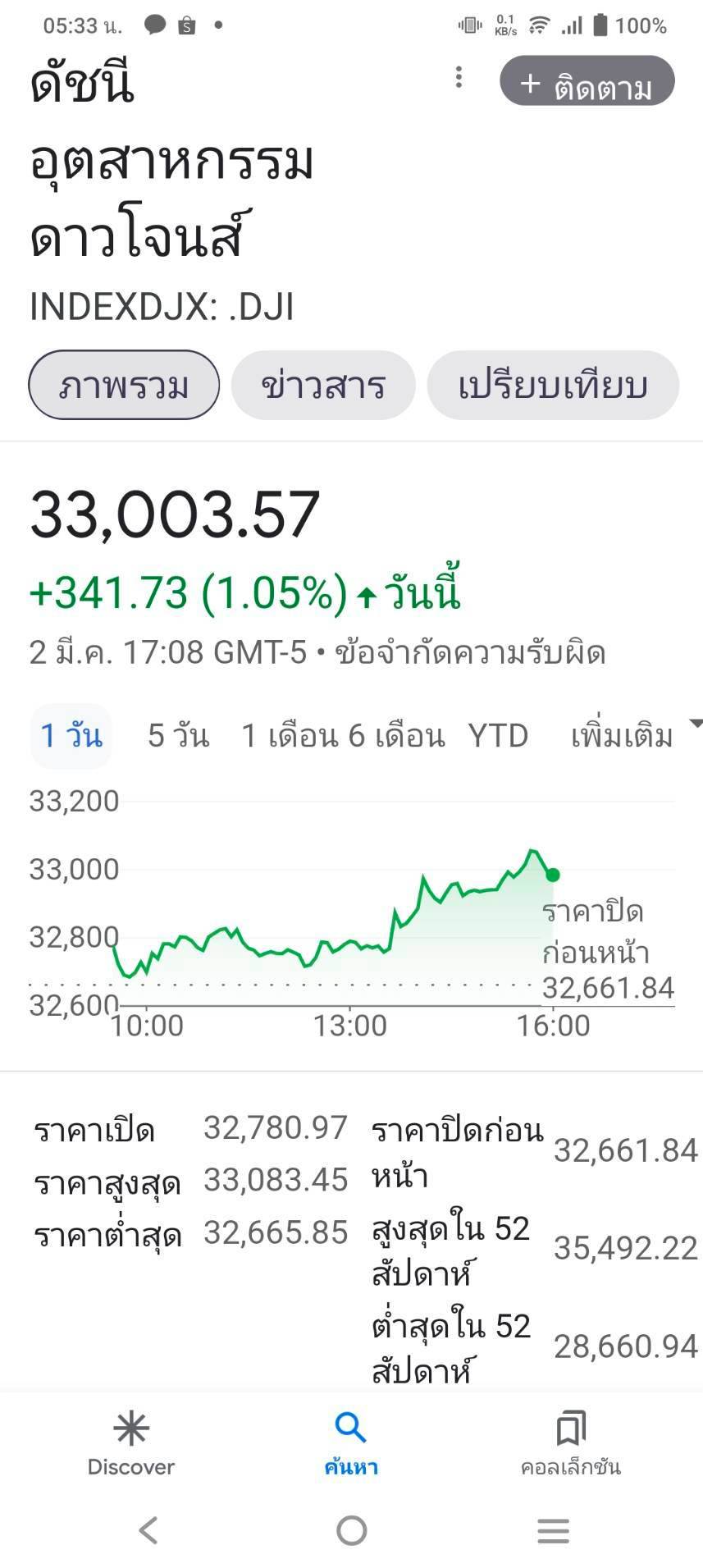The image size is (703, 1568).
Task: Select the 1 วัน chart range
Action: pos(71,735)
